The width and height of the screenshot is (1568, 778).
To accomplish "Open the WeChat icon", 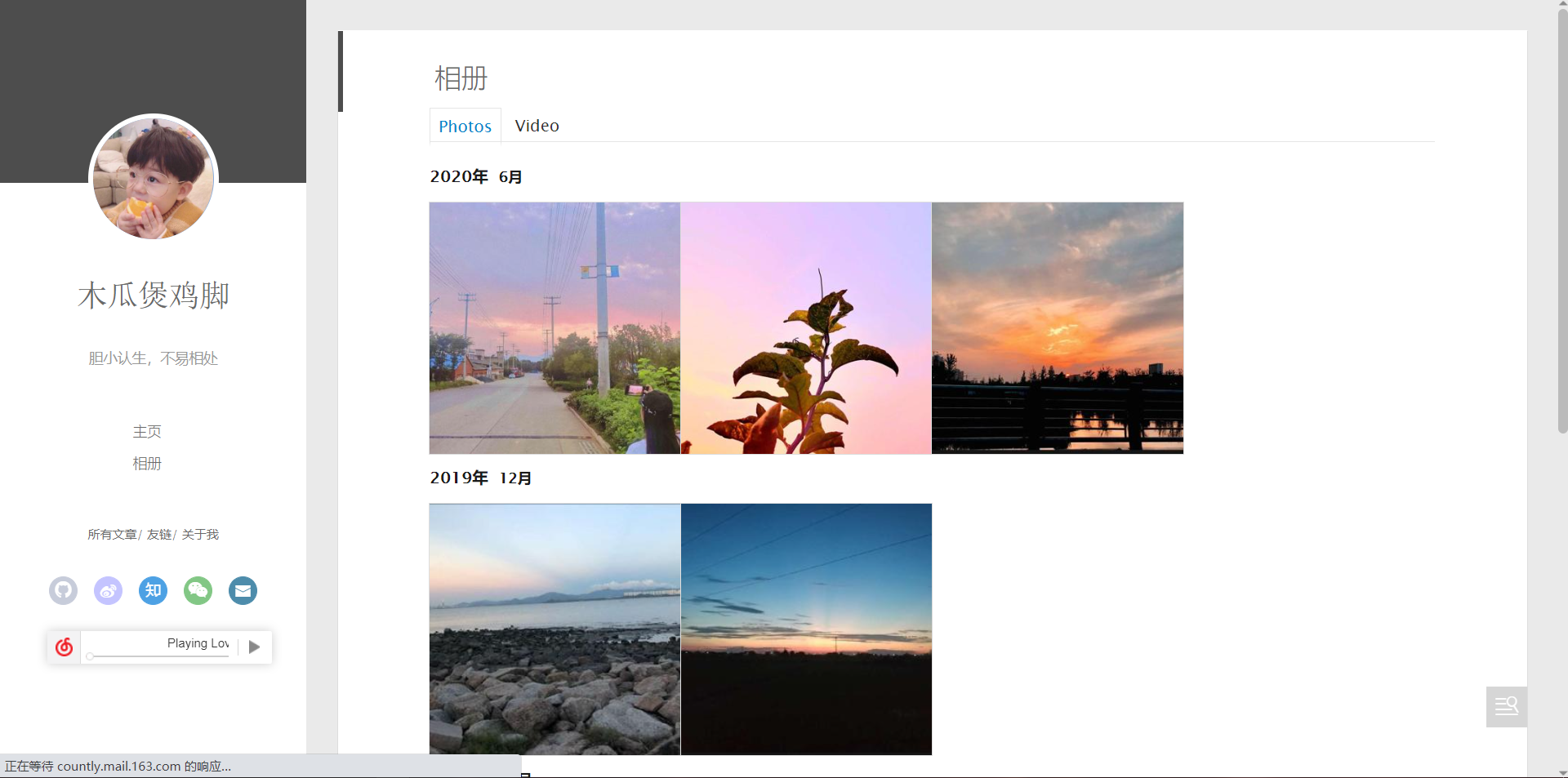I will (198, 590).
